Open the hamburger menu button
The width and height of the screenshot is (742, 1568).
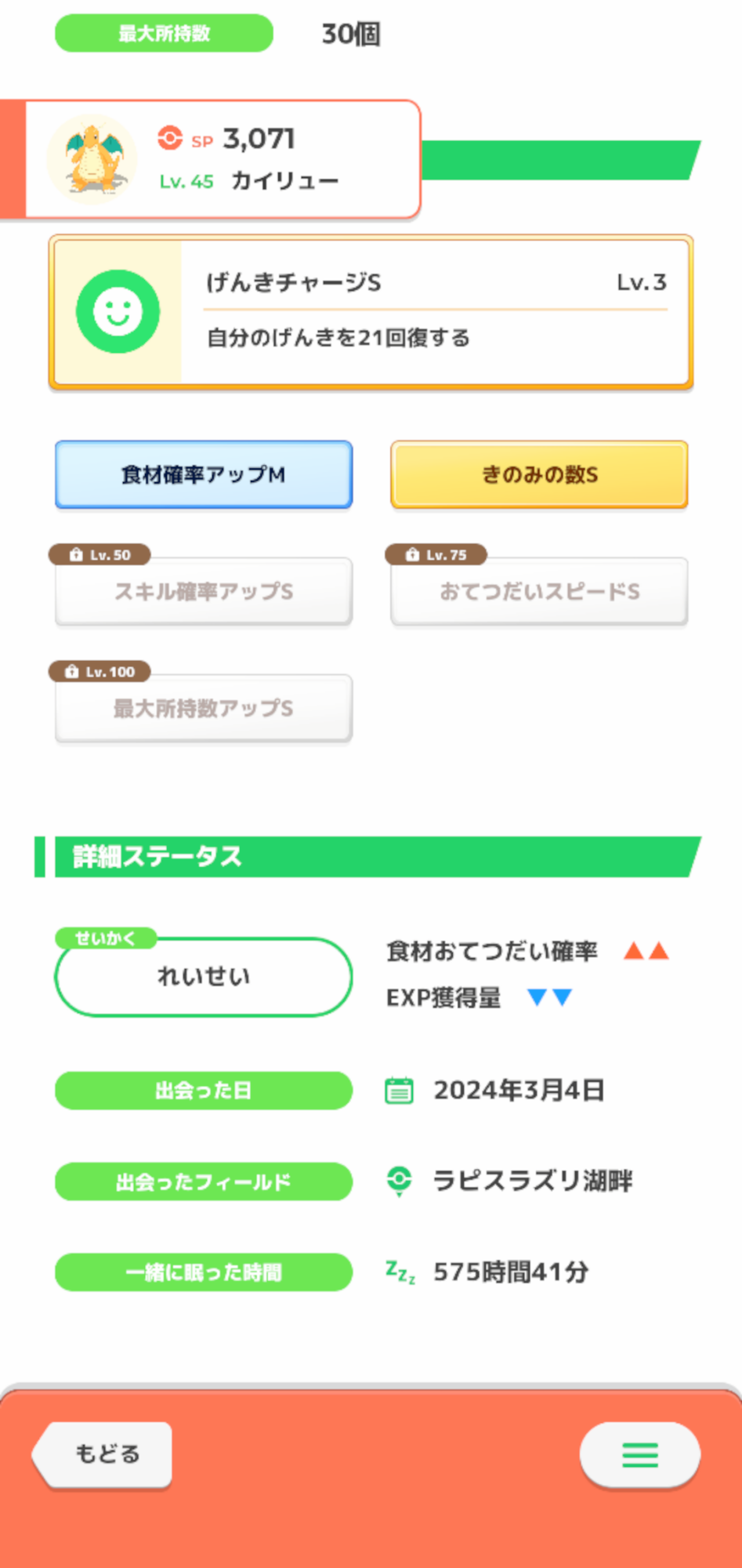pos(639,1454)
